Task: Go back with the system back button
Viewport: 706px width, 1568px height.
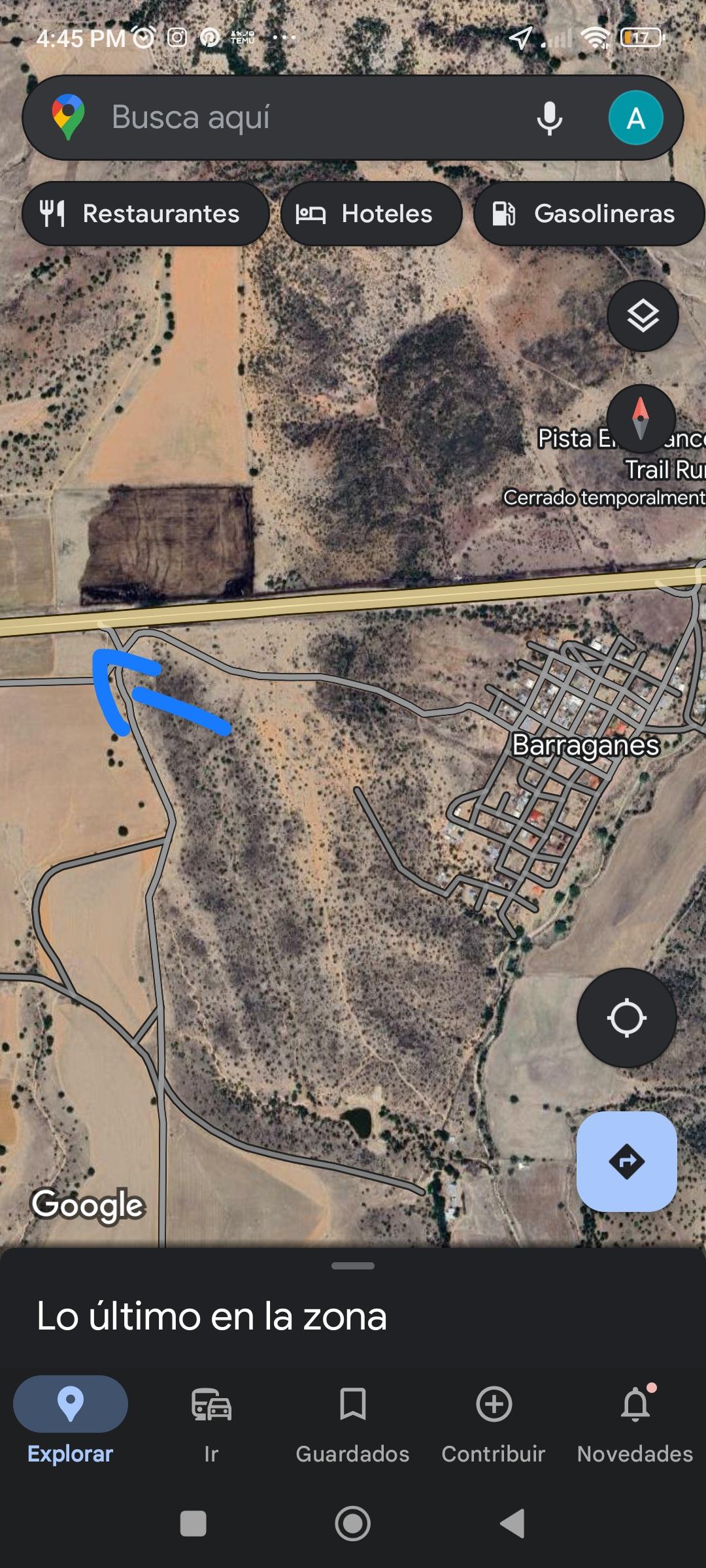Action: click(513, 1524)
